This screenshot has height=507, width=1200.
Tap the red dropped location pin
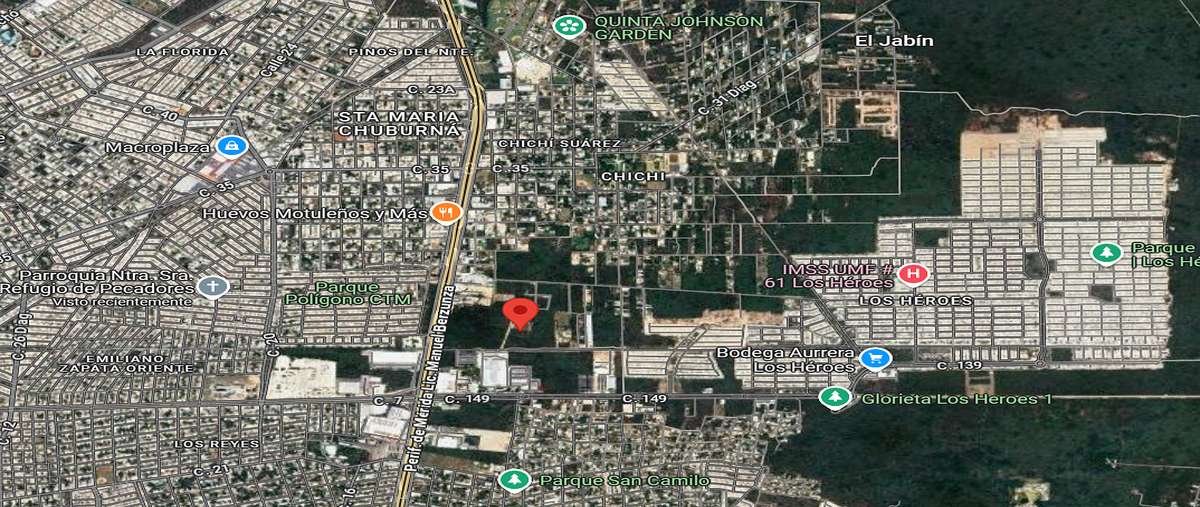(519, 313)
